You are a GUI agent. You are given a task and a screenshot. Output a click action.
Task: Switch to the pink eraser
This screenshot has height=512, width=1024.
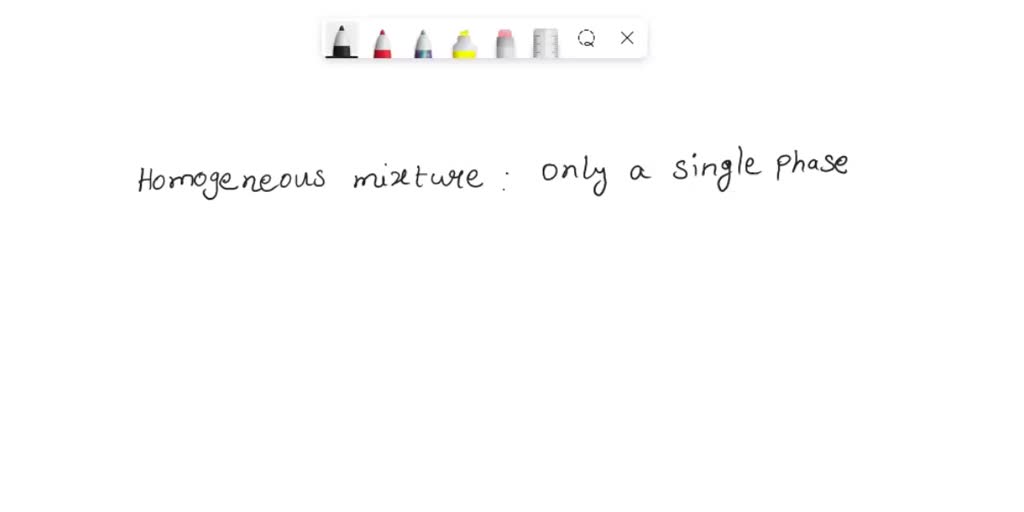(x=505, y=43)
